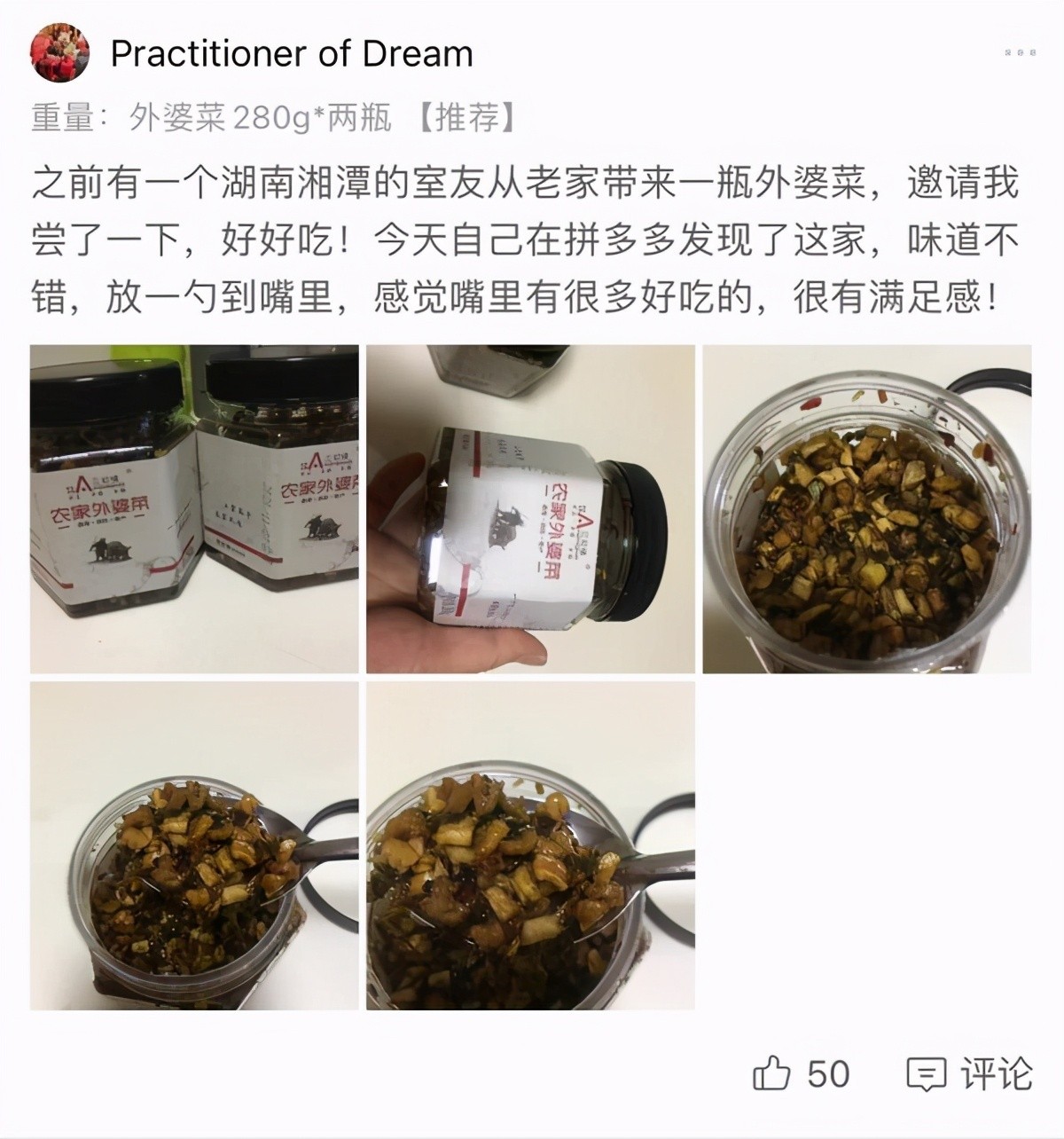
Task: Open the three-dot overflow menu
Action: (x=1020, y=53)
